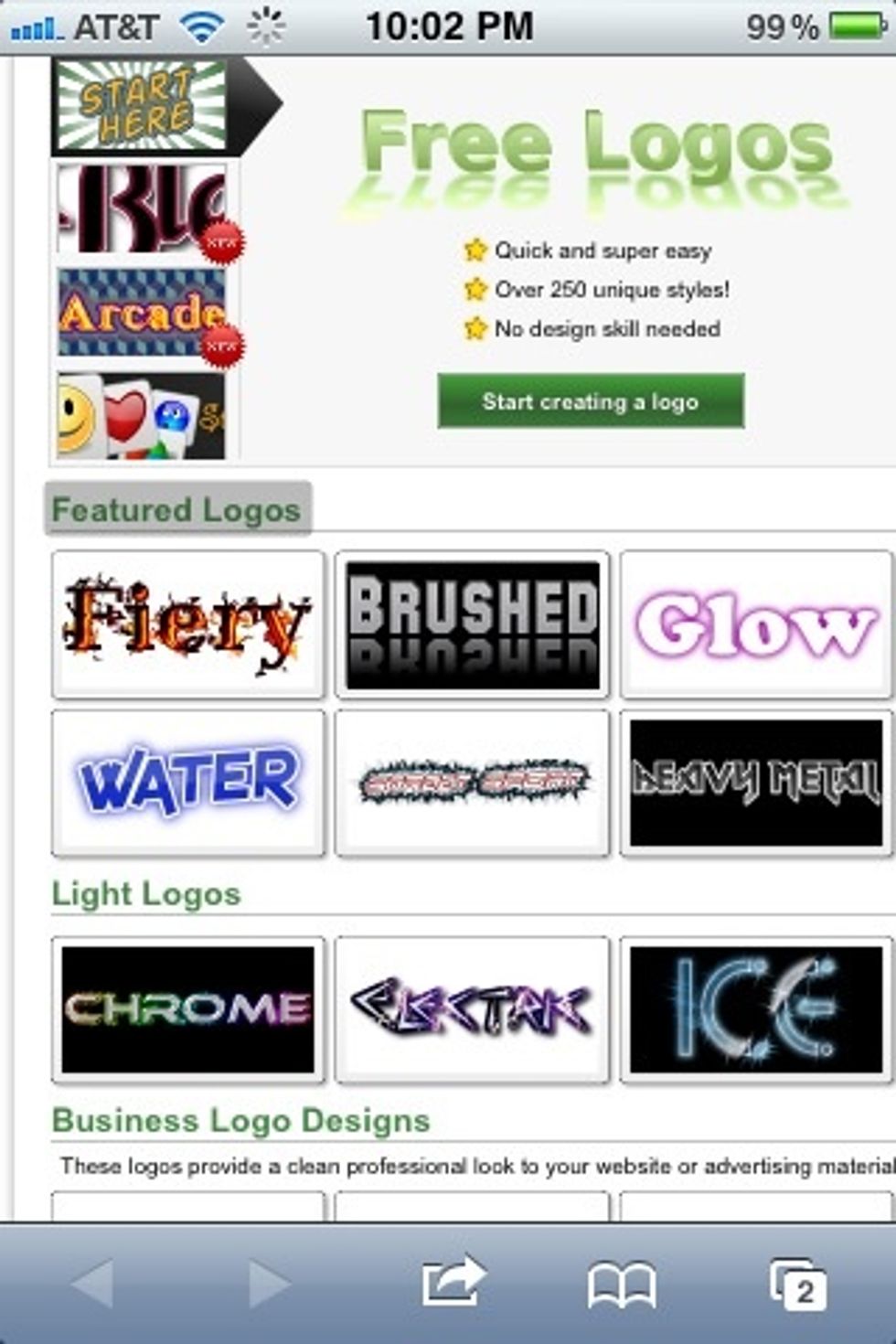Select the Arcade logo style thumbnail
896x1344 pixels.
[142, 313]
